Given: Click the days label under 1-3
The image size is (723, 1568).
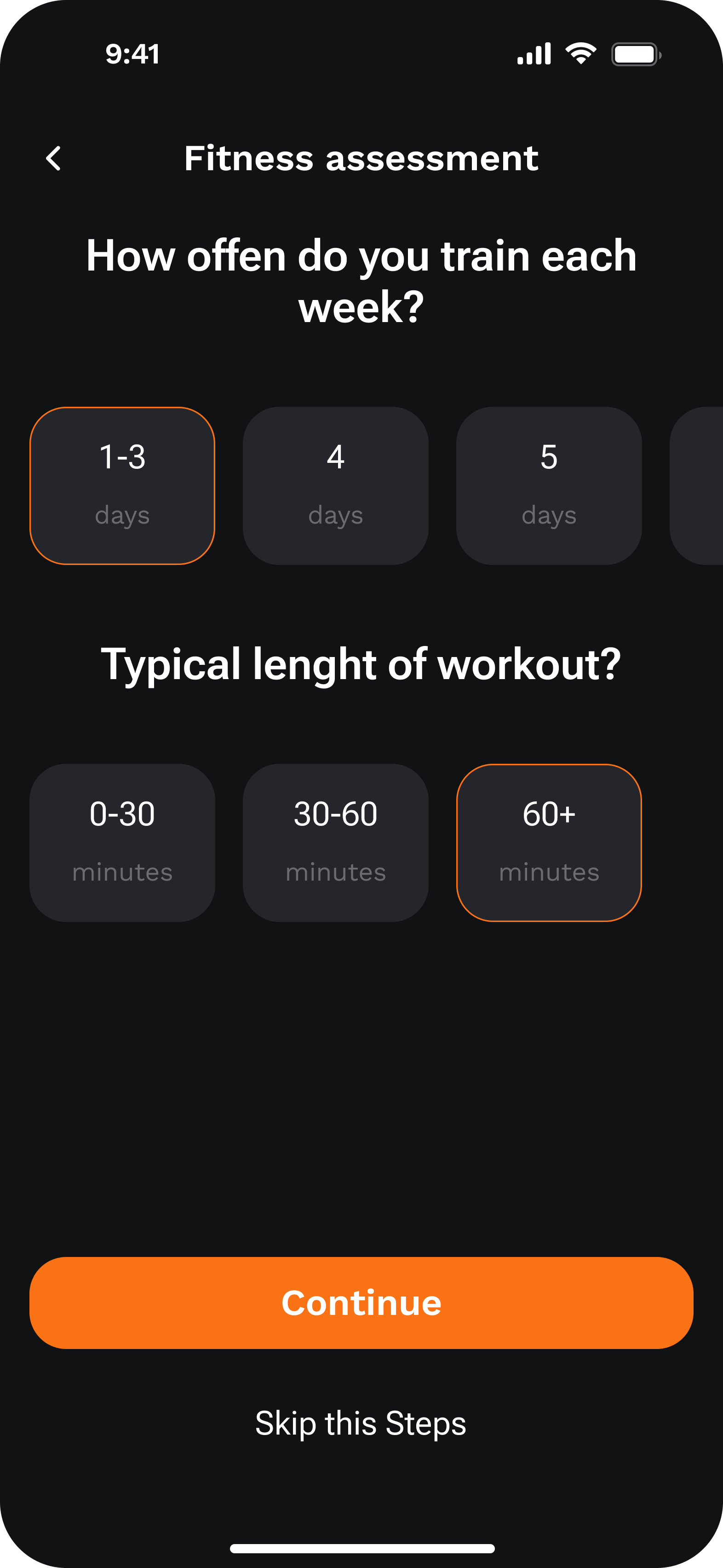Looking at the screenshot, I should pyautogui.click(x=122, y=515).
